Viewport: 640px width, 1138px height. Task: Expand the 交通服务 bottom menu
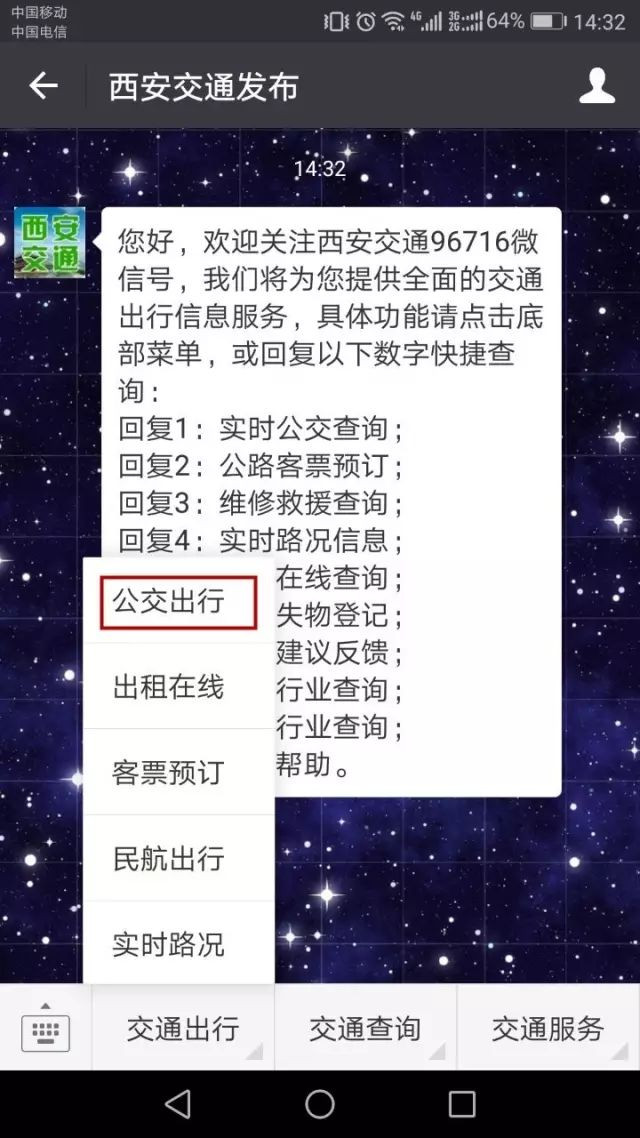(x=548, y=1028)
